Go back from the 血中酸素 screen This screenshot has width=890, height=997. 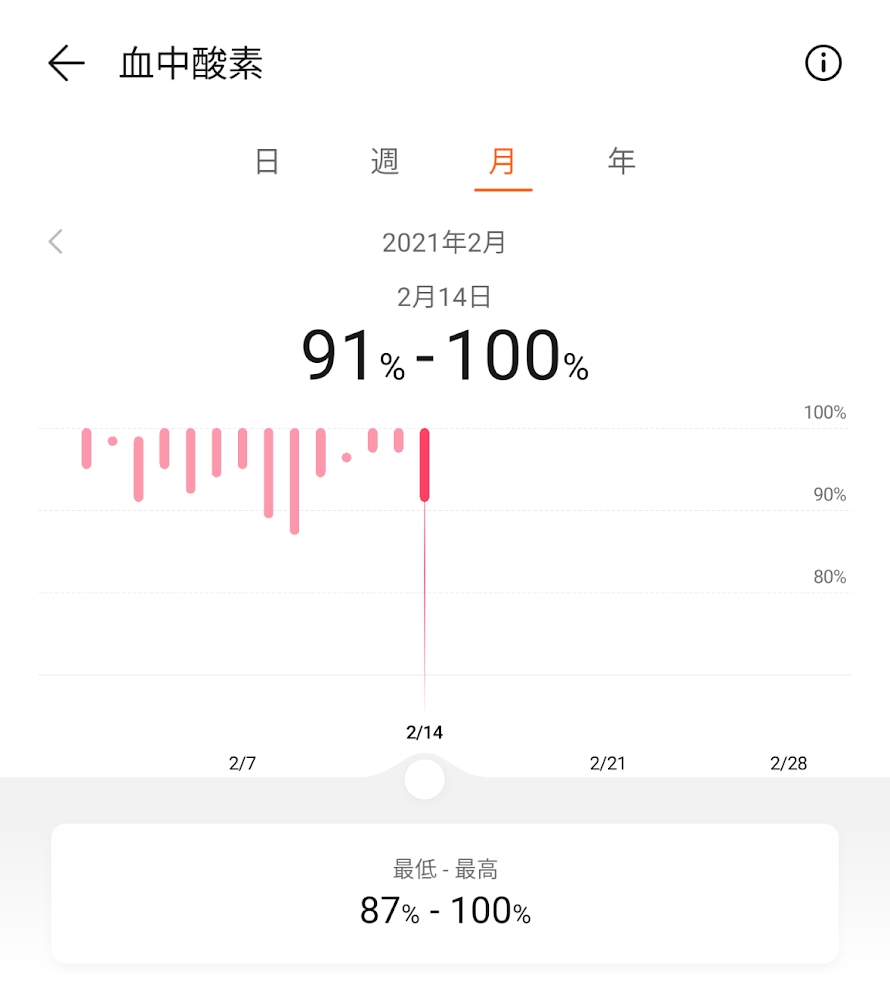(x=66, y=64)
